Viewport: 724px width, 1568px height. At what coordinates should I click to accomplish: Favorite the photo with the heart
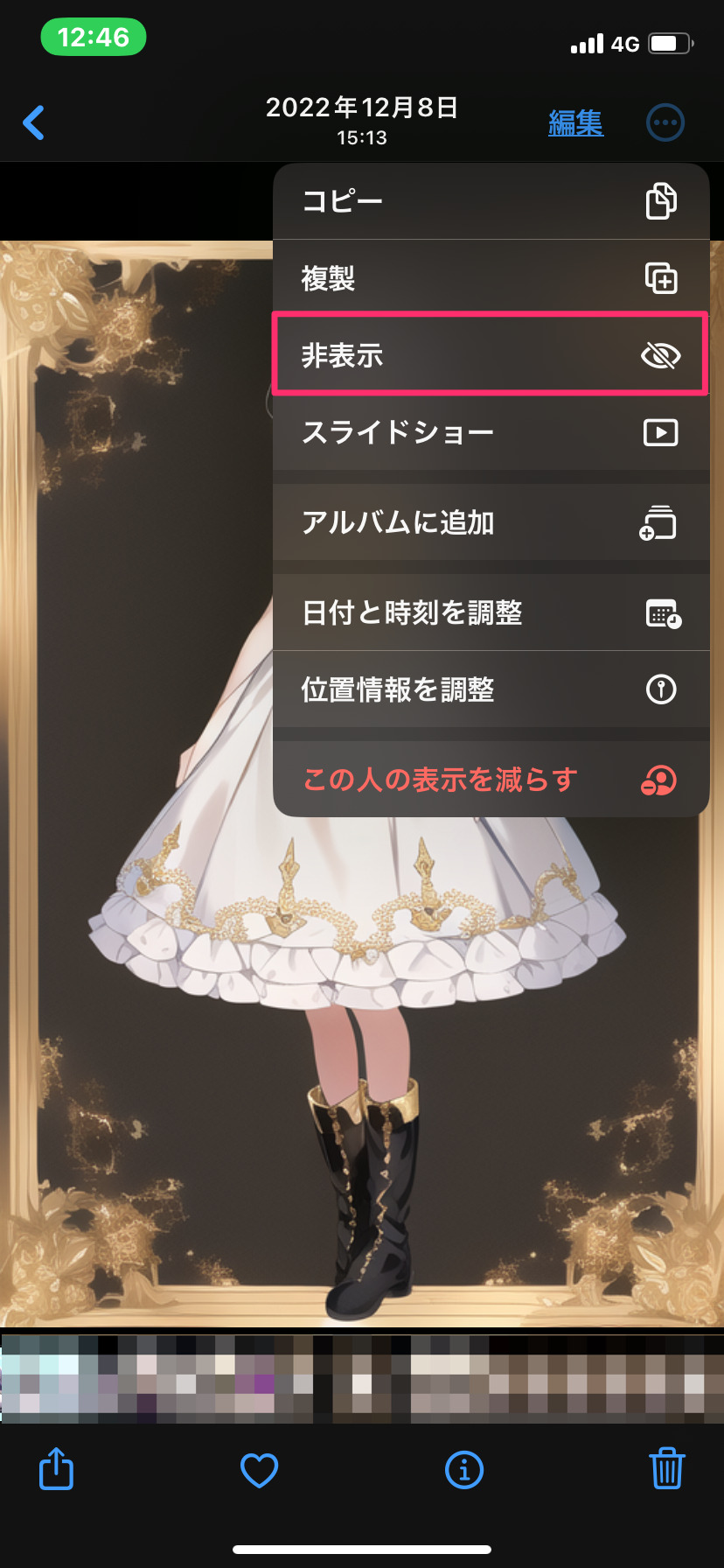tap(259, 1470)
